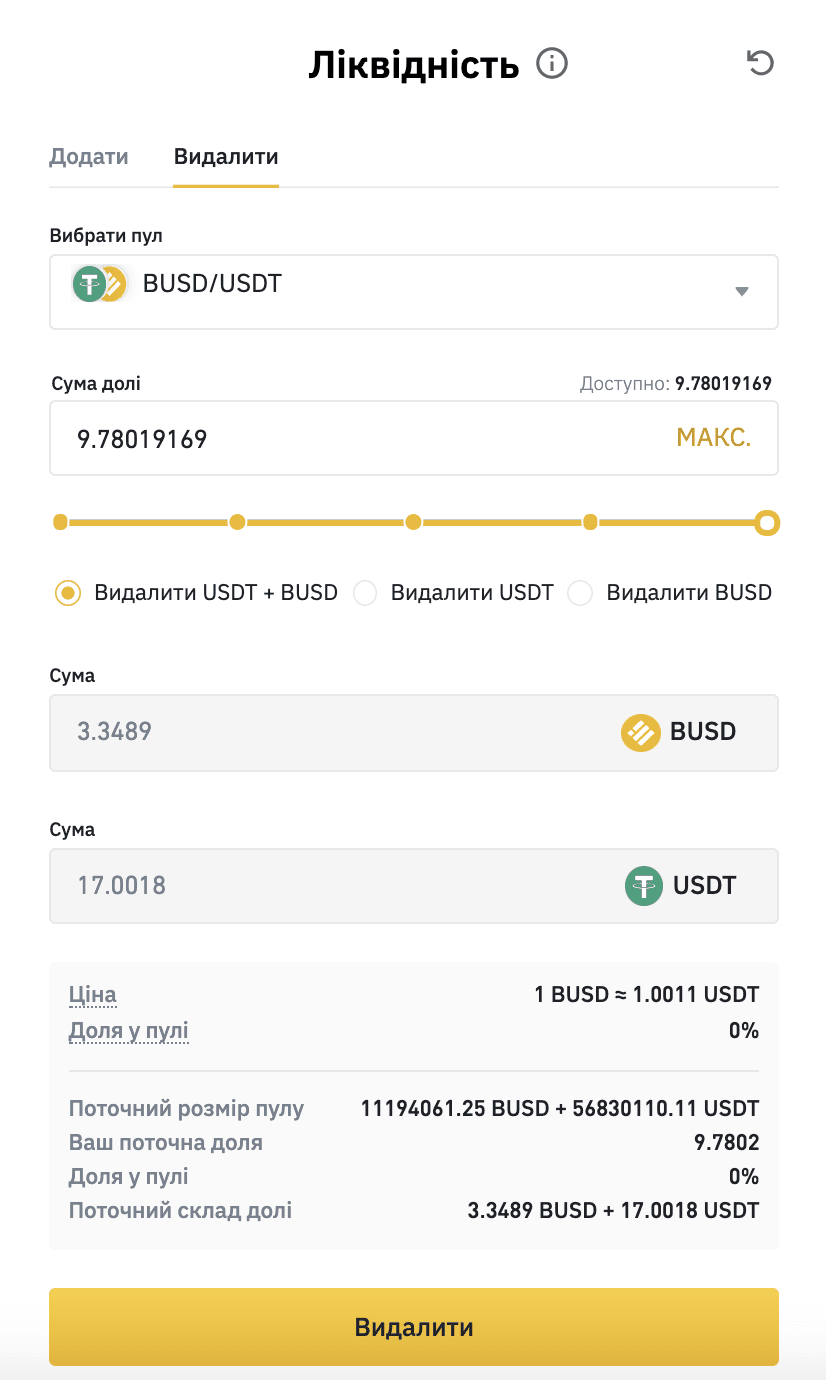
Task: Tap the underlined Ціна label
Action: [93, 995]
